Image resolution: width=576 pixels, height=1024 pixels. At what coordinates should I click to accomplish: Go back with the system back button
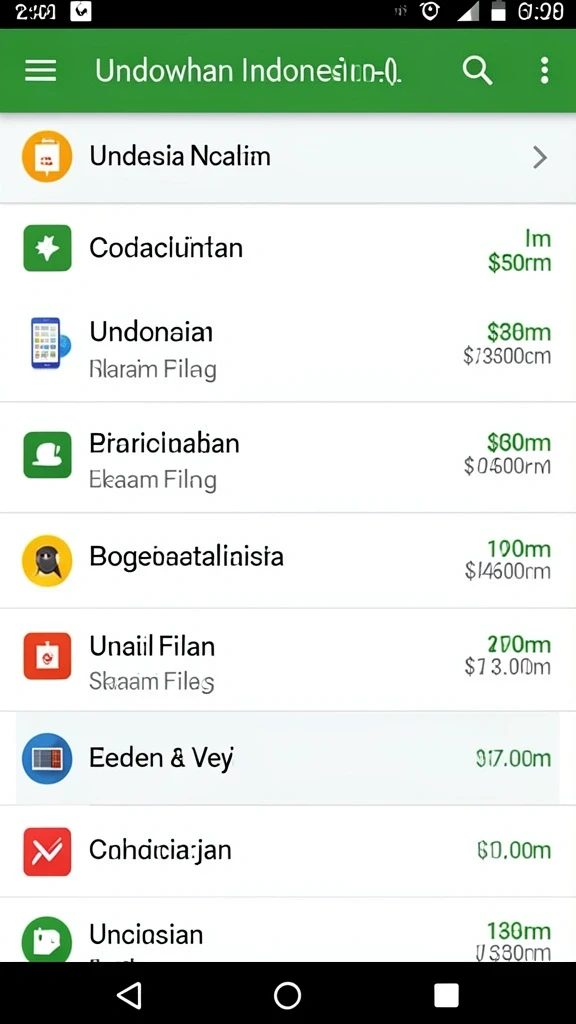point(129,995)
